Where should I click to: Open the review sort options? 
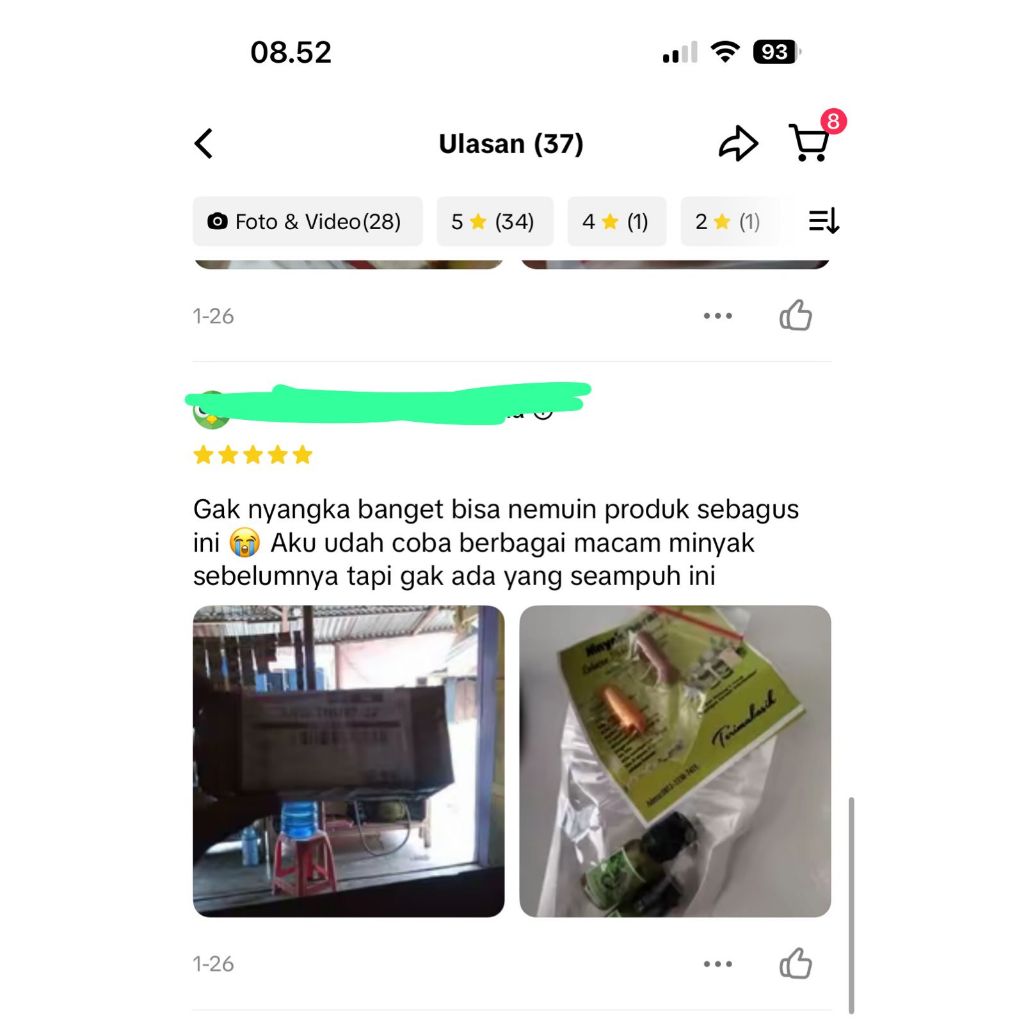click(823, 222)
